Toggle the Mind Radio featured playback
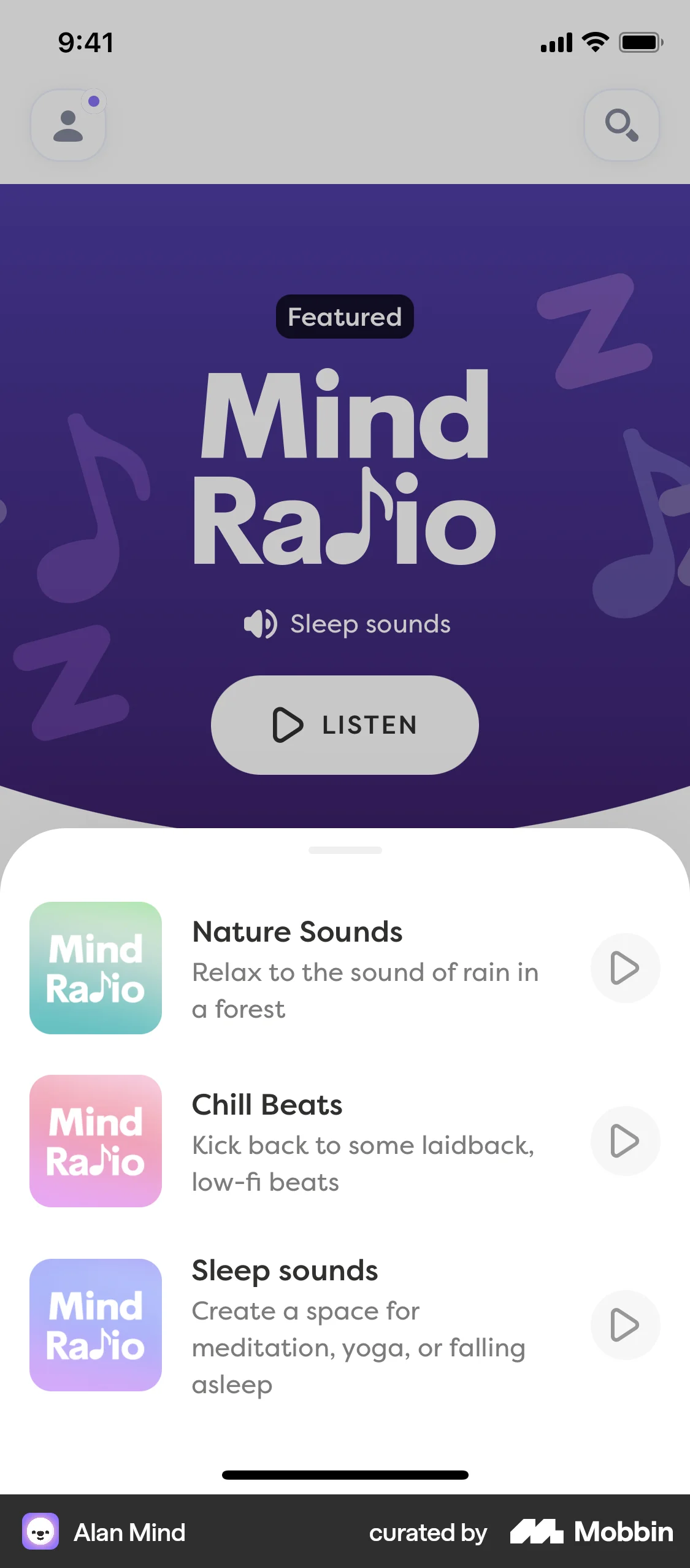 pos(344,724)
